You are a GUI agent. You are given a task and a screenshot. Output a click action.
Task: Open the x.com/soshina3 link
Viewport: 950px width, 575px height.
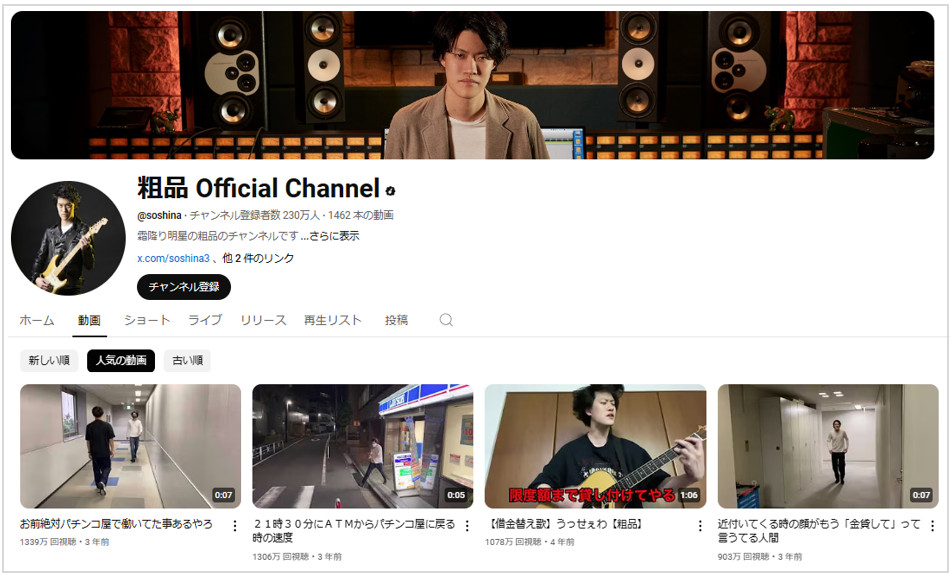[x=173, y=258]
